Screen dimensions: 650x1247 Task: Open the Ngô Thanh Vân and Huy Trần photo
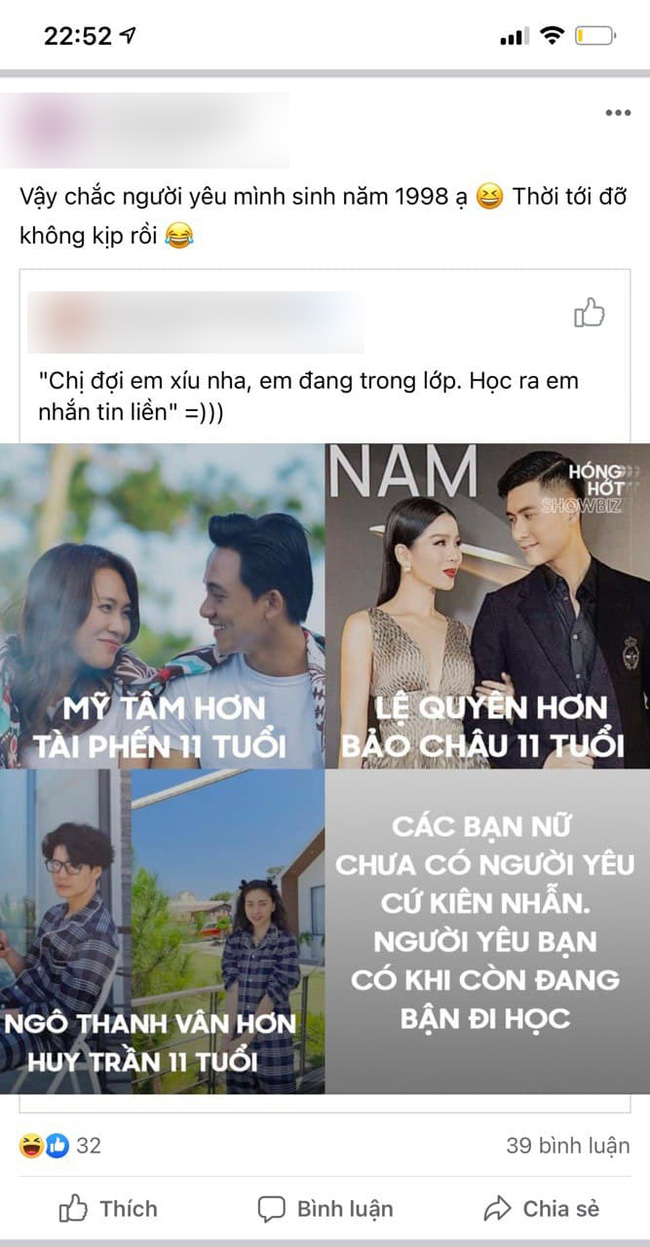click(162, 931)
